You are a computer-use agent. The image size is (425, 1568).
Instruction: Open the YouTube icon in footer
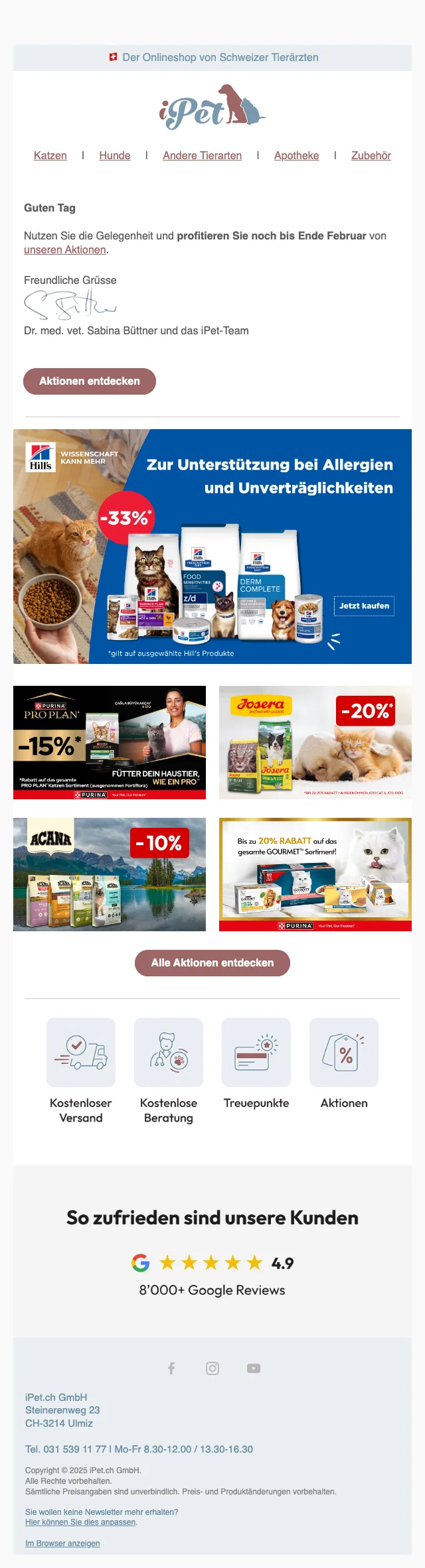(254, 1368)
